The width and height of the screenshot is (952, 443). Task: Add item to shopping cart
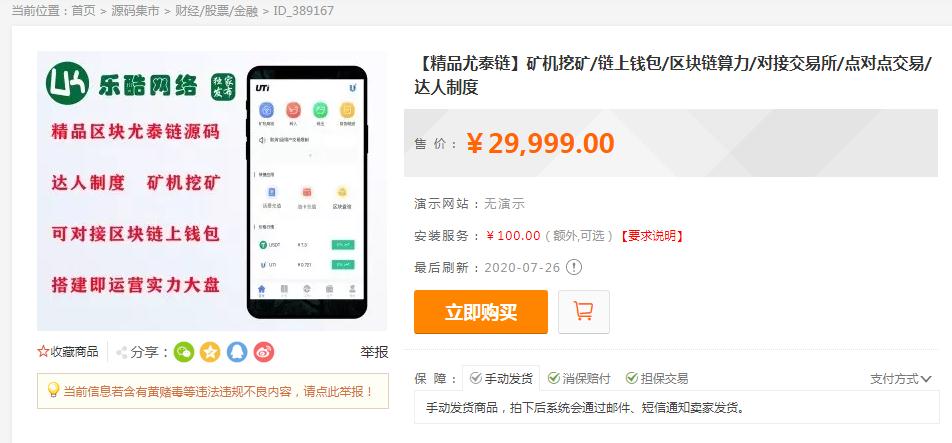pos(583,312)
